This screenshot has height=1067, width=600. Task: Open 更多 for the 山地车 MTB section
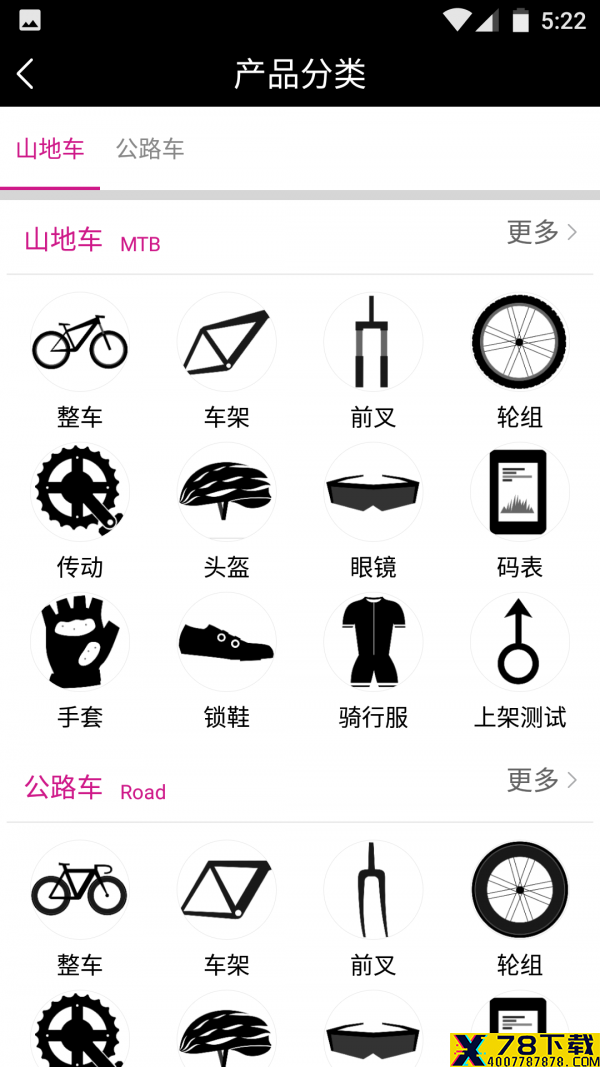(x=542, y=232)
